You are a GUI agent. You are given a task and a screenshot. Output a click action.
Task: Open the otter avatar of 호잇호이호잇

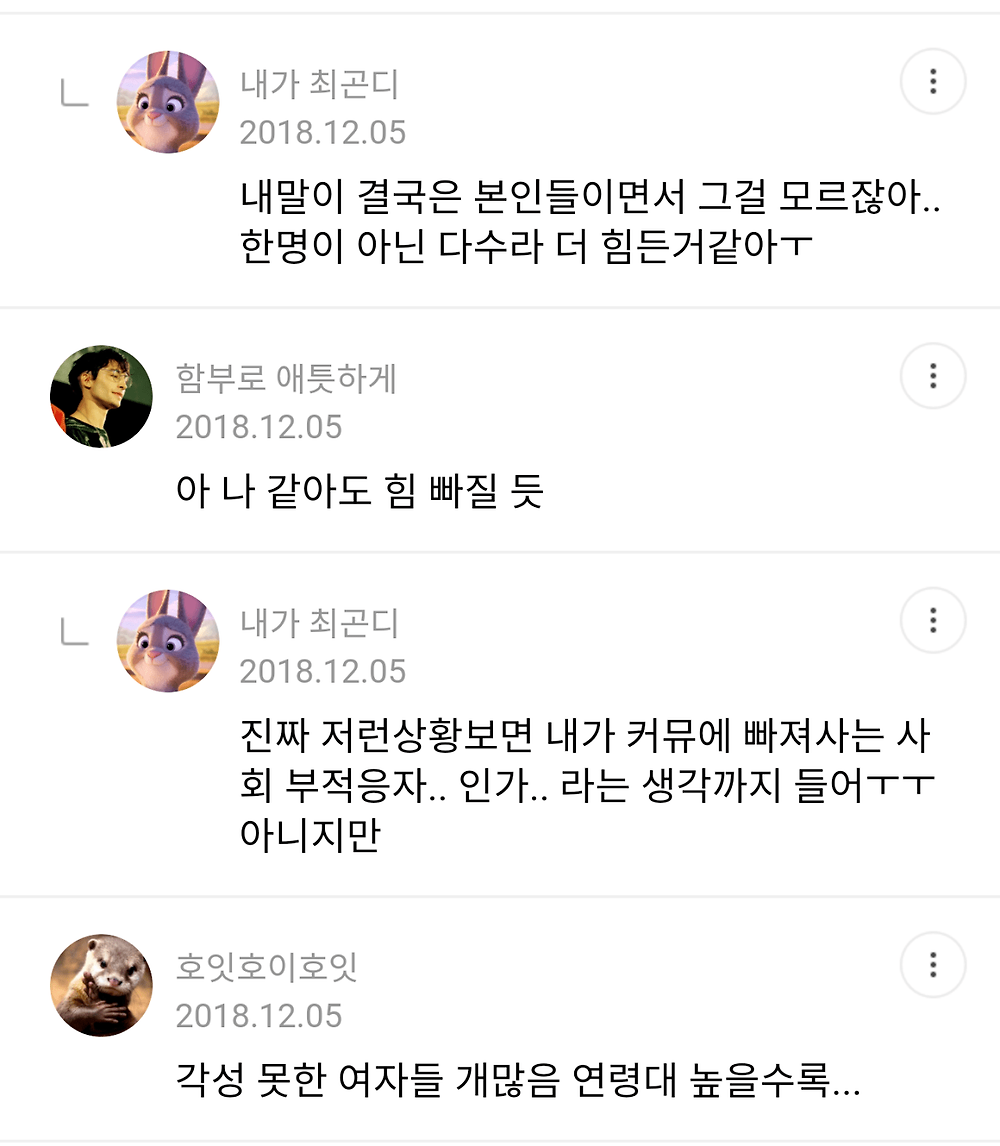(x=101, y=986)
